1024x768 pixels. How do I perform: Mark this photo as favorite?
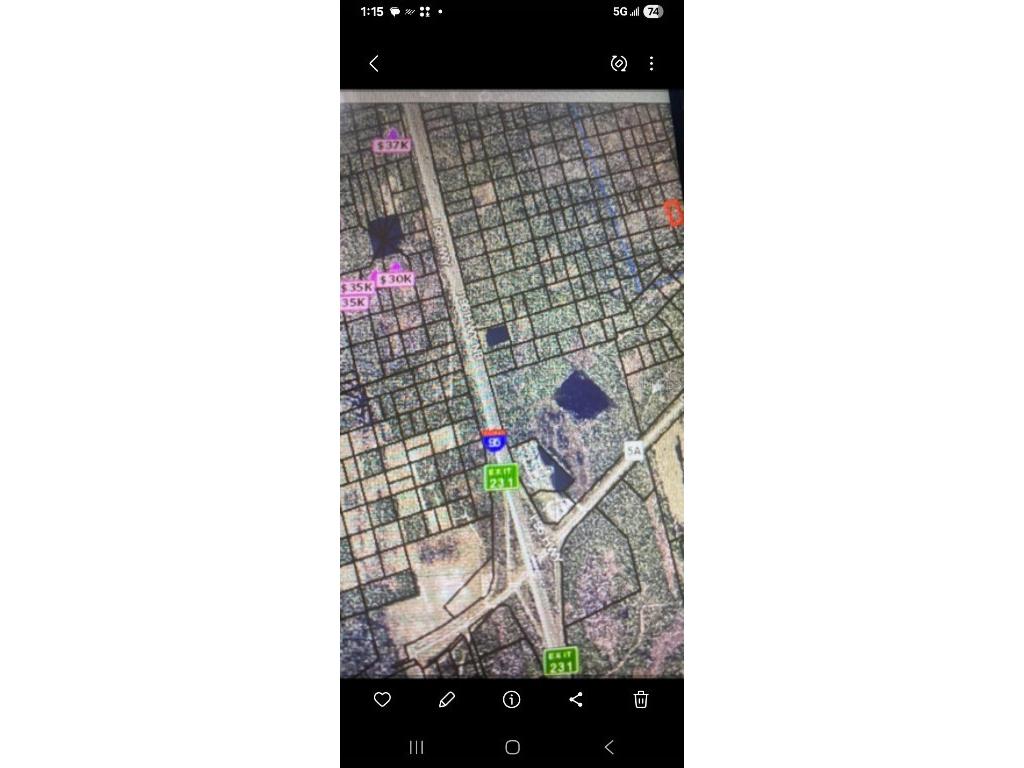(382, 700)
